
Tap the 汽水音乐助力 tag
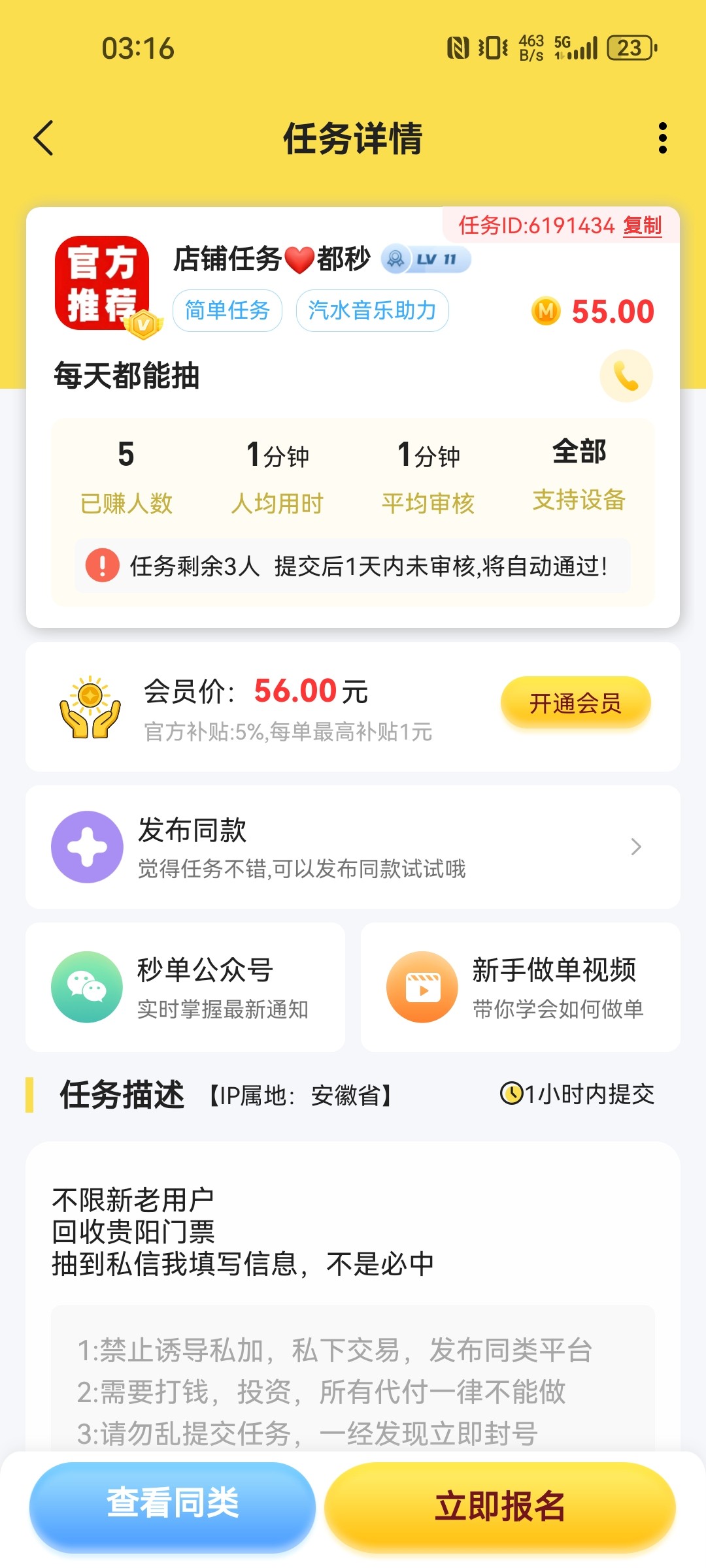[x=372, y=310]
